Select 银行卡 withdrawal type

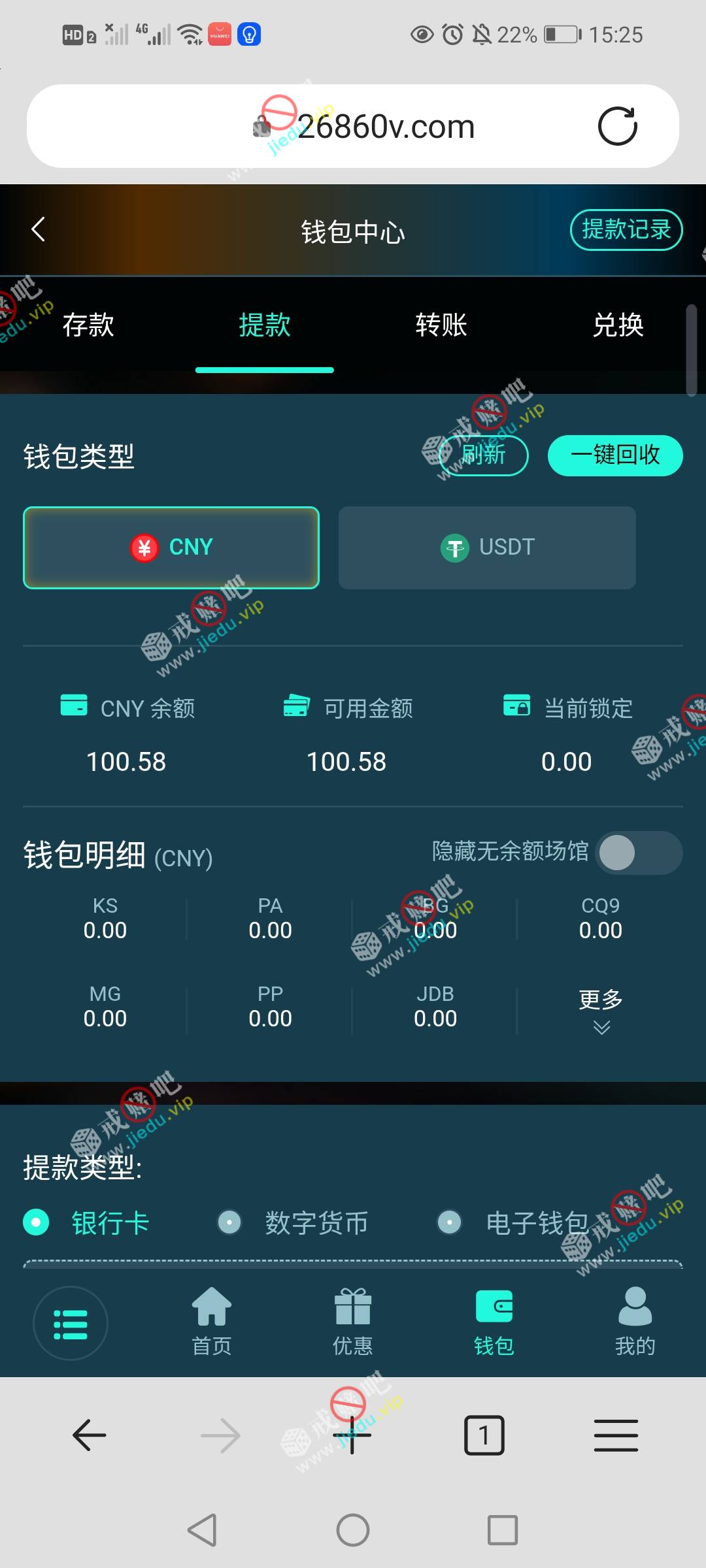pyautogui.click(x=88, y=1222)
